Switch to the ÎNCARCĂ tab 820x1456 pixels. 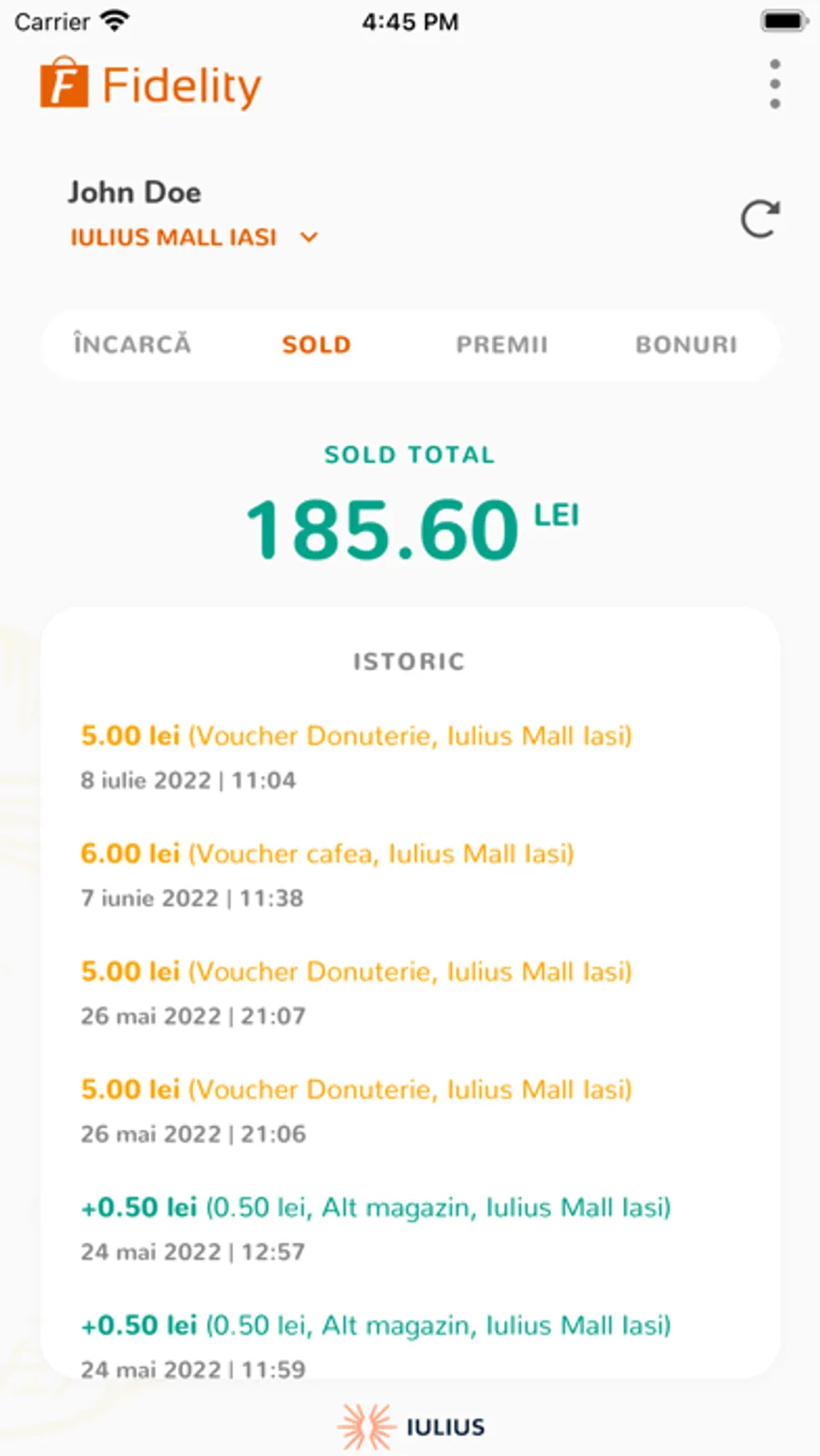[x=133, y=344]
